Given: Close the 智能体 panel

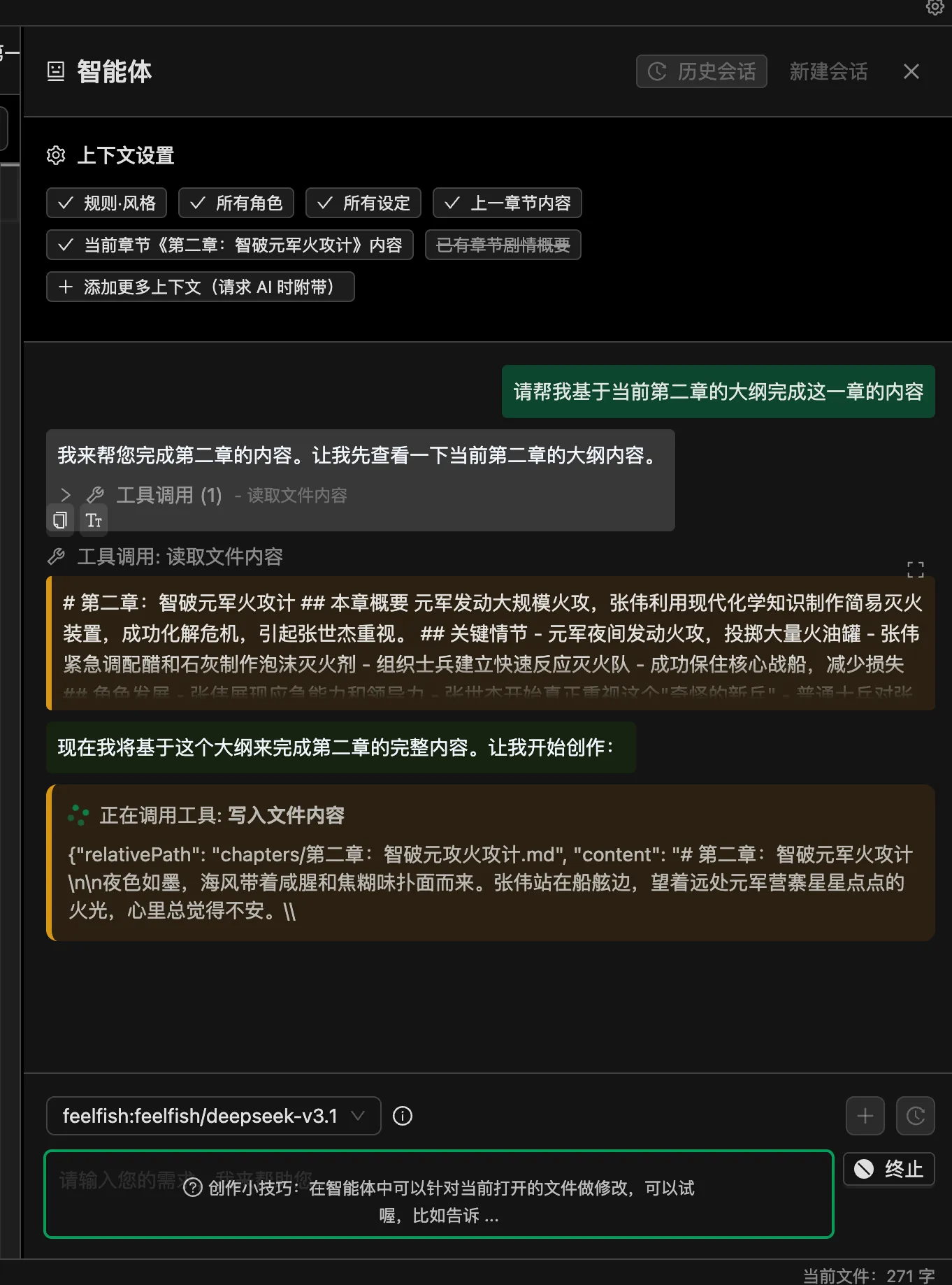Looking at the screenshot, I should [x=911, y=71].
